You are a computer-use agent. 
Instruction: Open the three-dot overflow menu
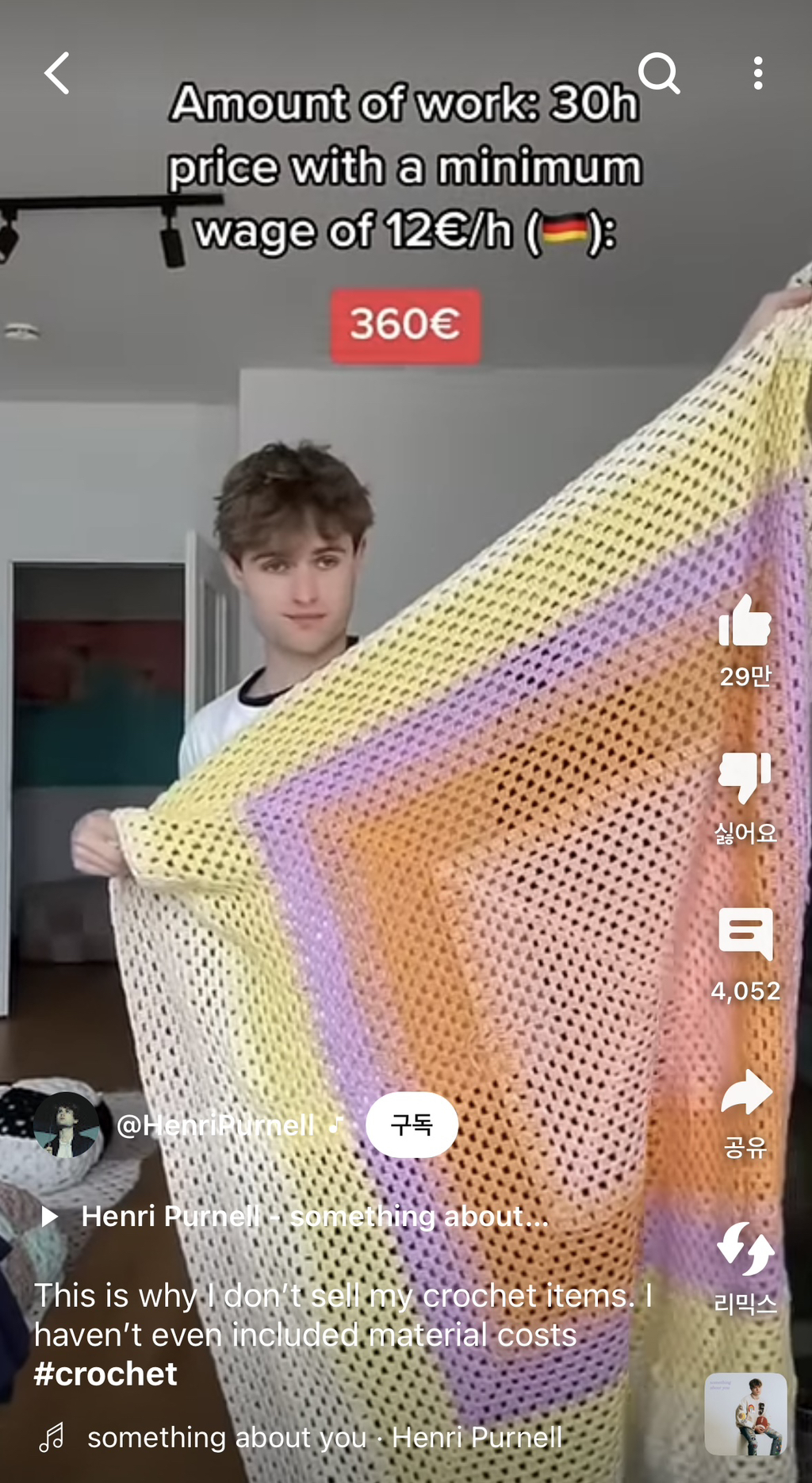click(x=758, y=74)
